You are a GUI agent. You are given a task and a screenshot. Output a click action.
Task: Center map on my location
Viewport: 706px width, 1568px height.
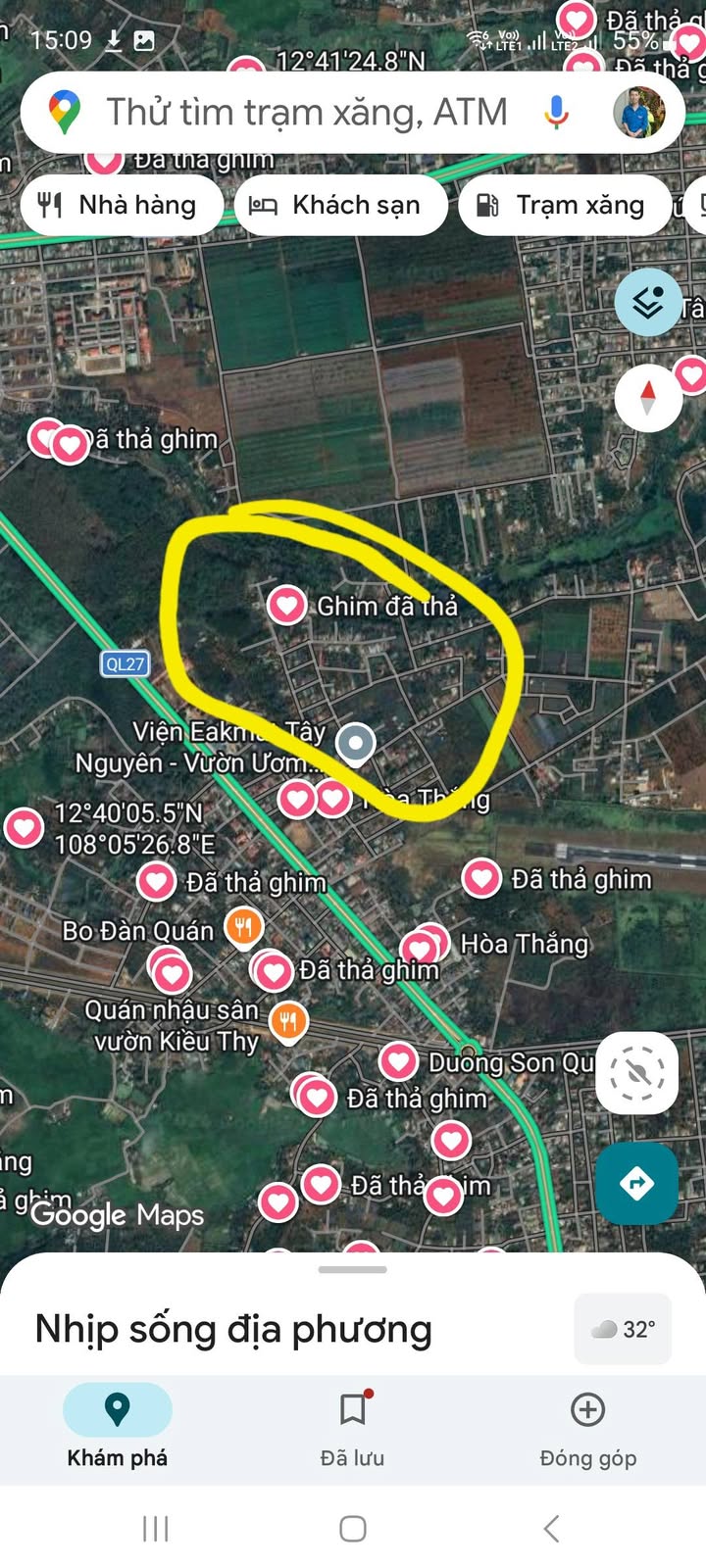(x=637, y=1072)
